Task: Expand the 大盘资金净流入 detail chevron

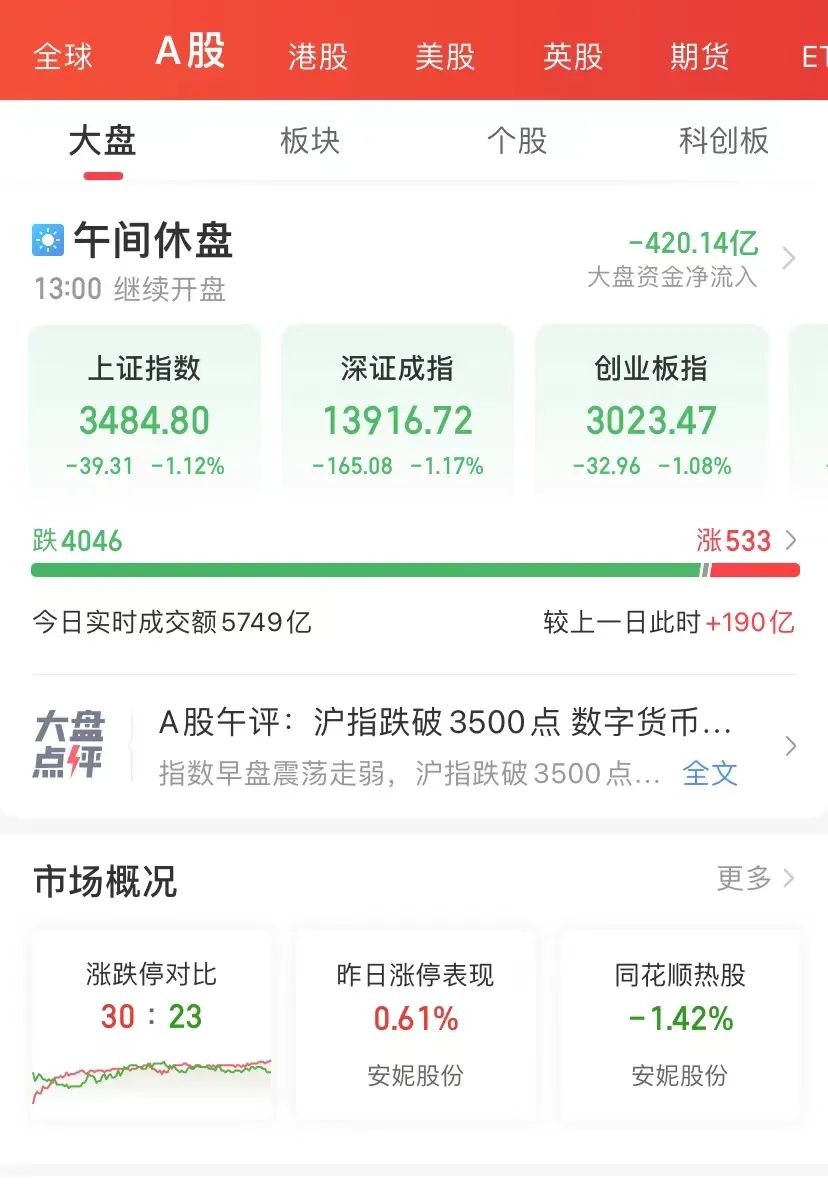Action: 790,258
